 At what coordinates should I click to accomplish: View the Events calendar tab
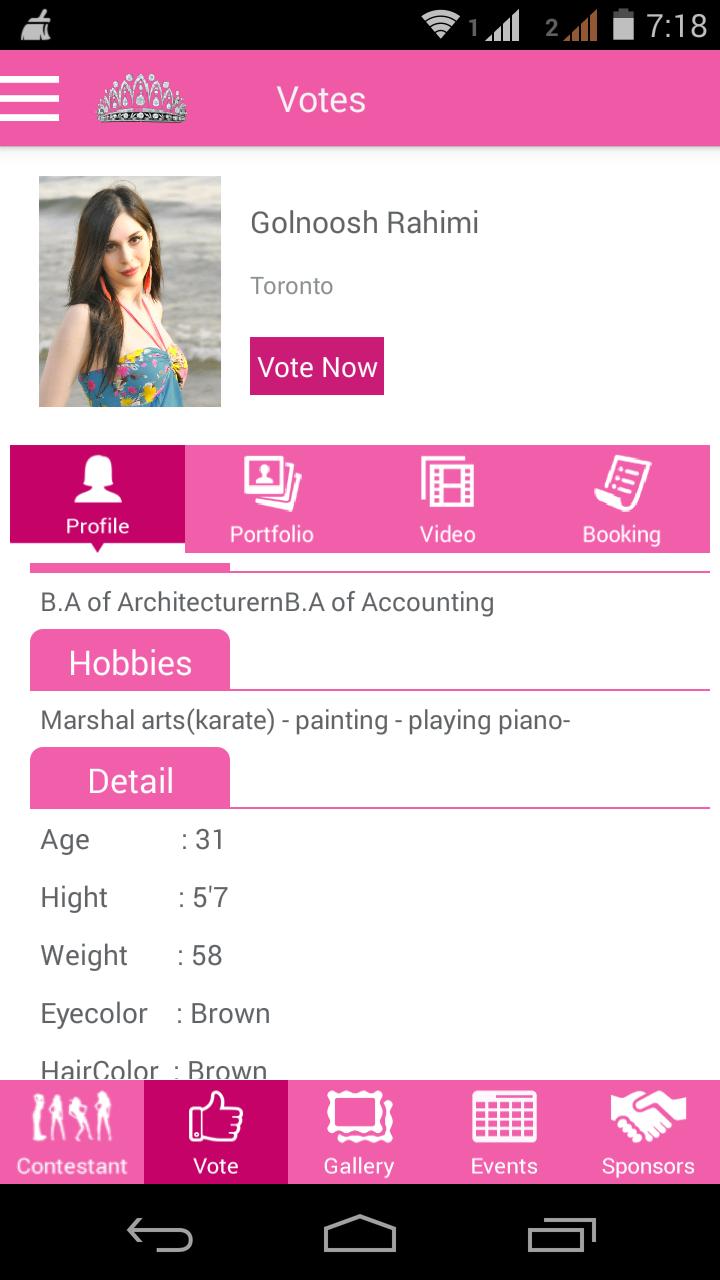(x=504, y=1132)
